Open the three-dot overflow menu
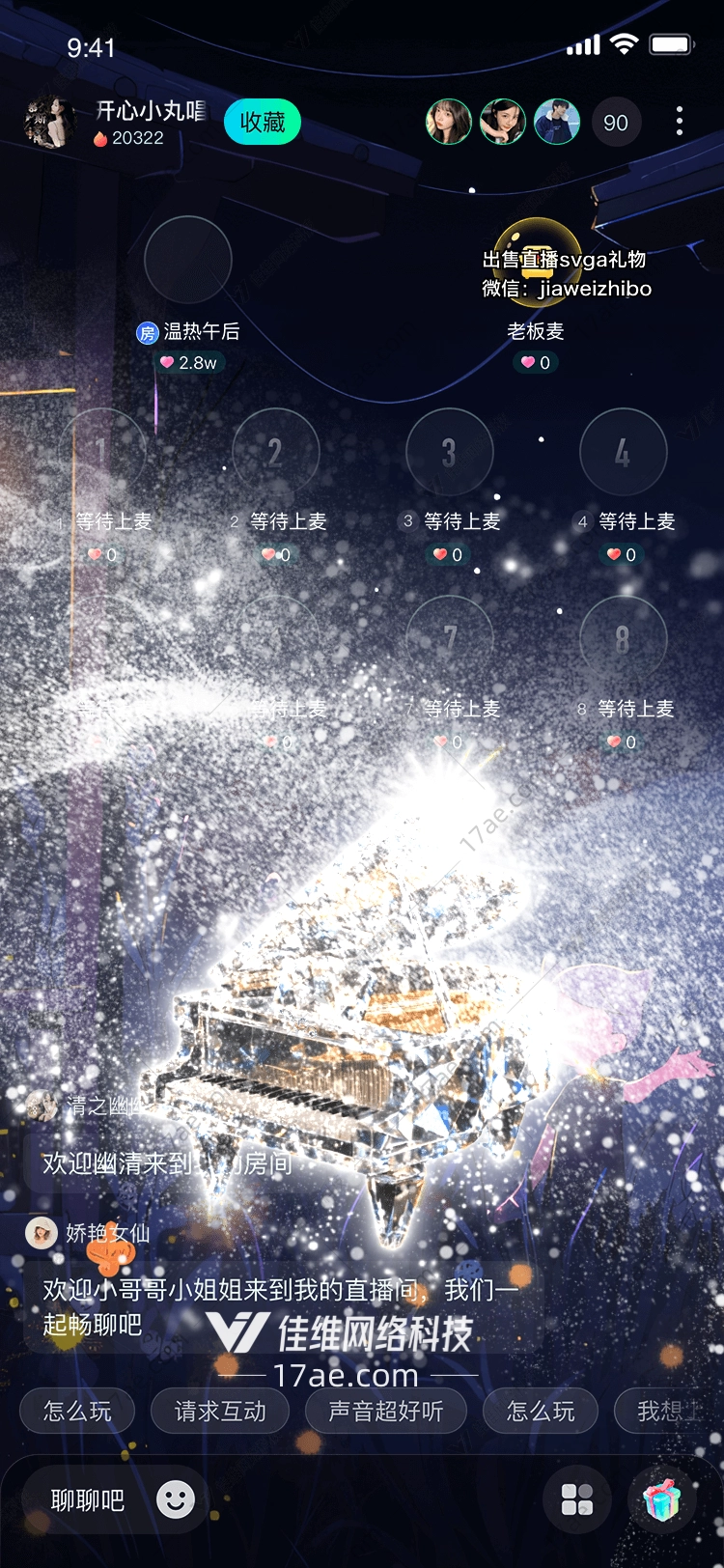 point(680,121)
